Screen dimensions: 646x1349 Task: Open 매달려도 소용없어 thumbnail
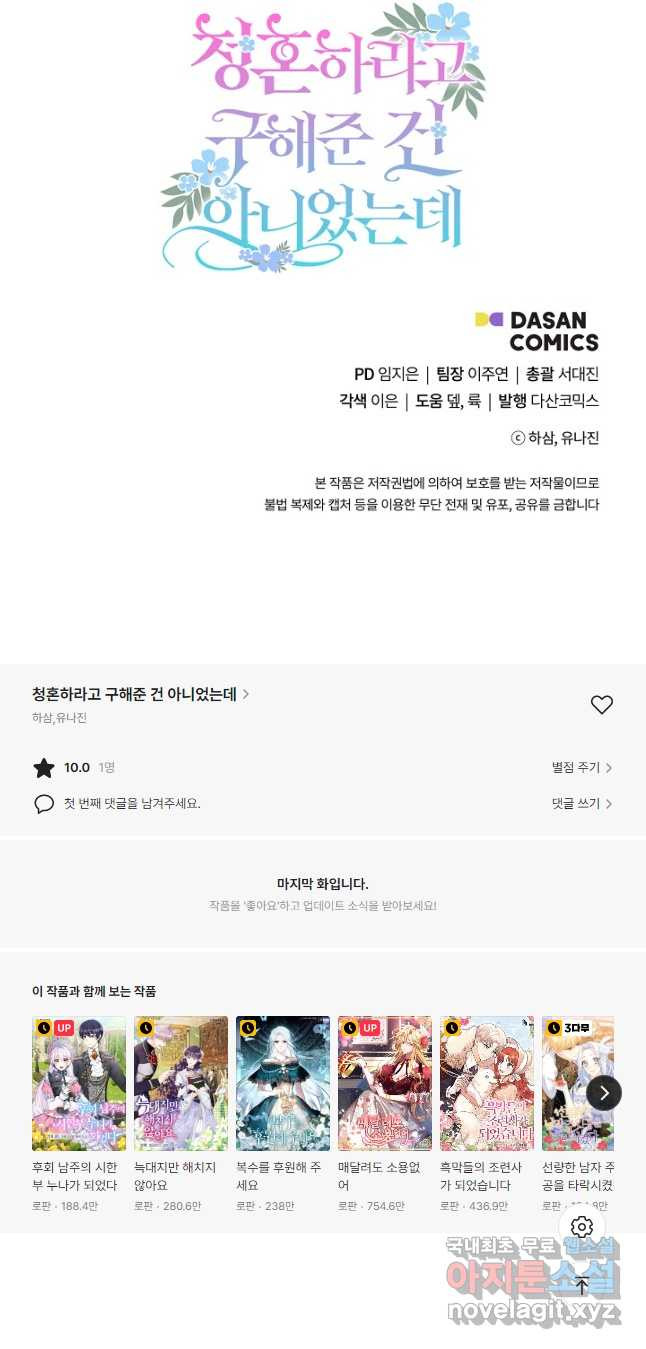click(x=385, y=1083)
